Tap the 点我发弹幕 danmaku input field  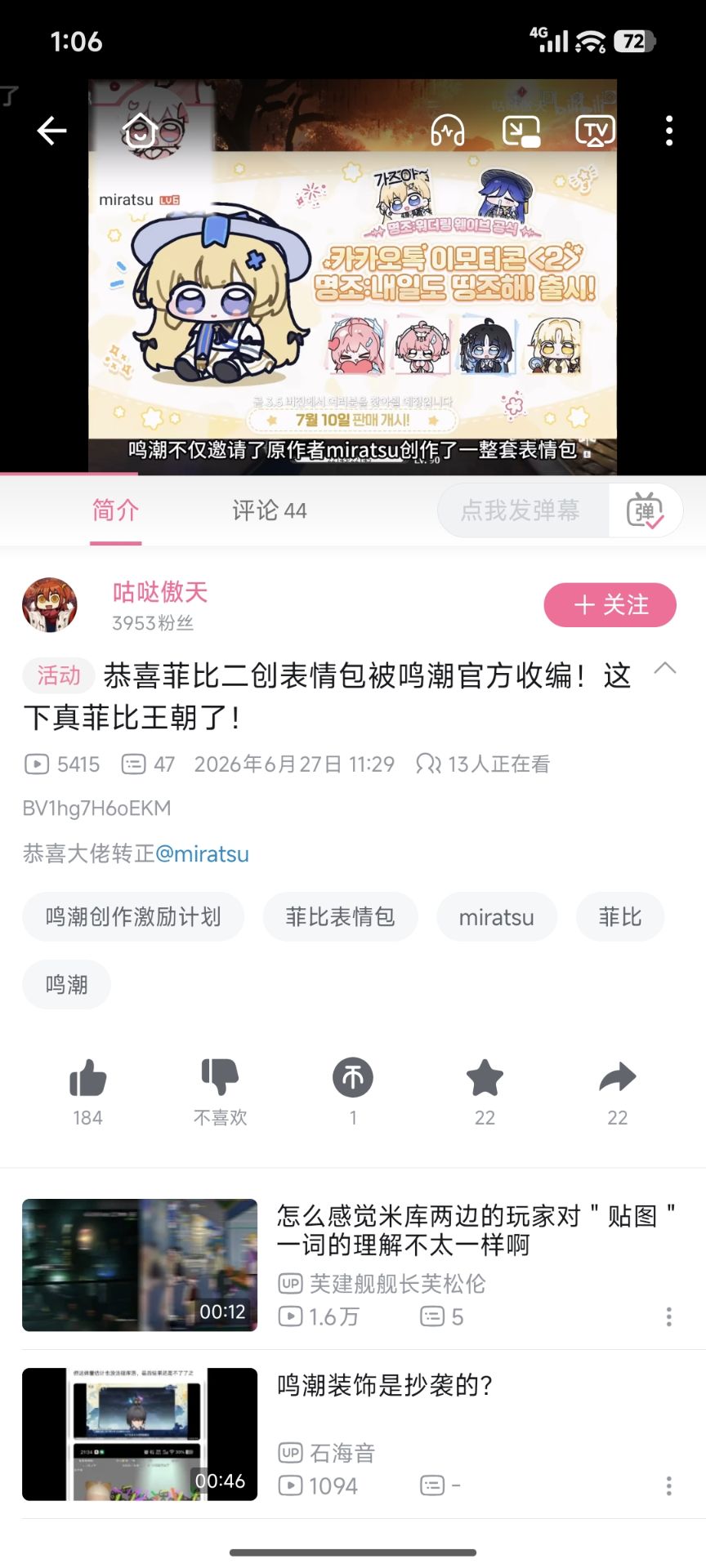point(523,510)
